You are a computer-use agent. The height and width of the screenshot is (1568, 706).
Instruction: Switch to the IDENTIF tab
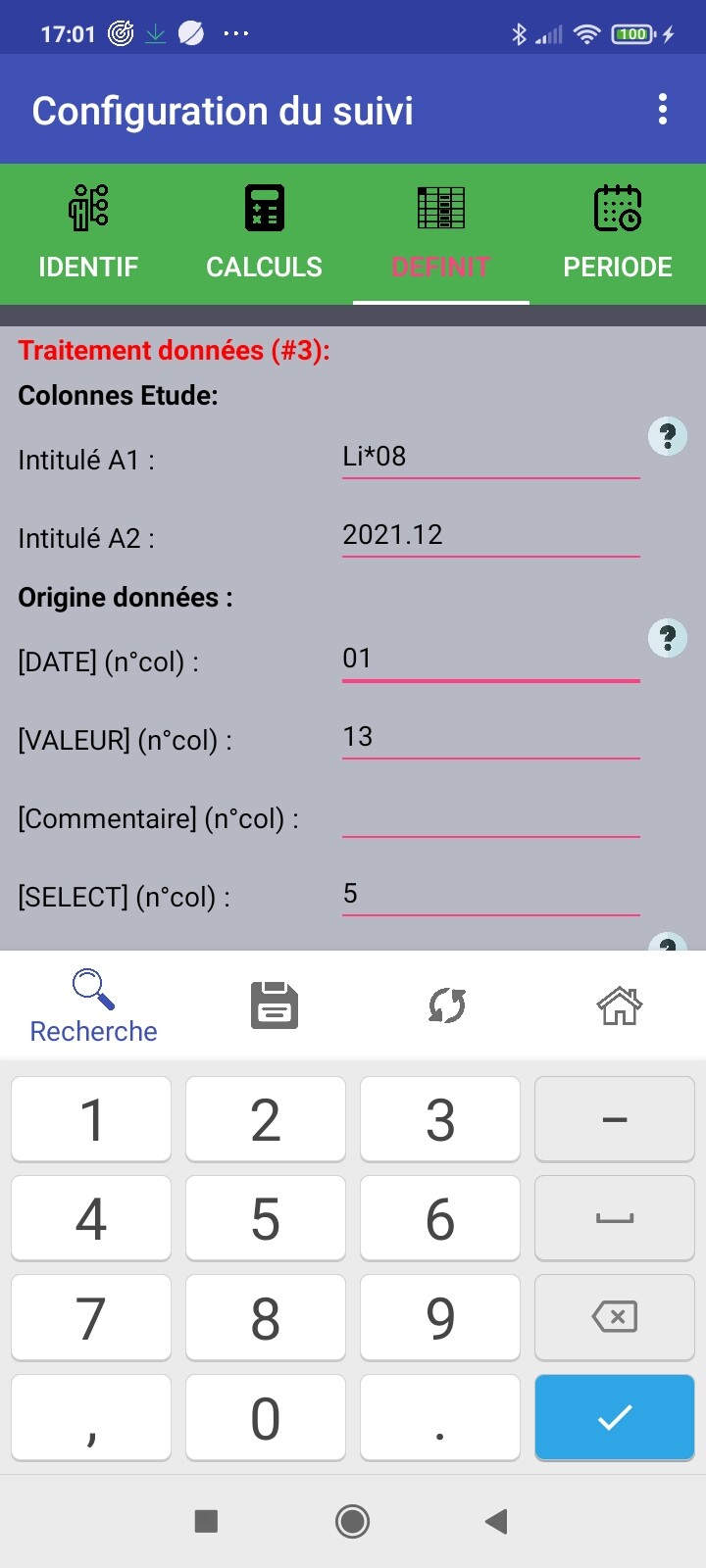tap(88, 234)
